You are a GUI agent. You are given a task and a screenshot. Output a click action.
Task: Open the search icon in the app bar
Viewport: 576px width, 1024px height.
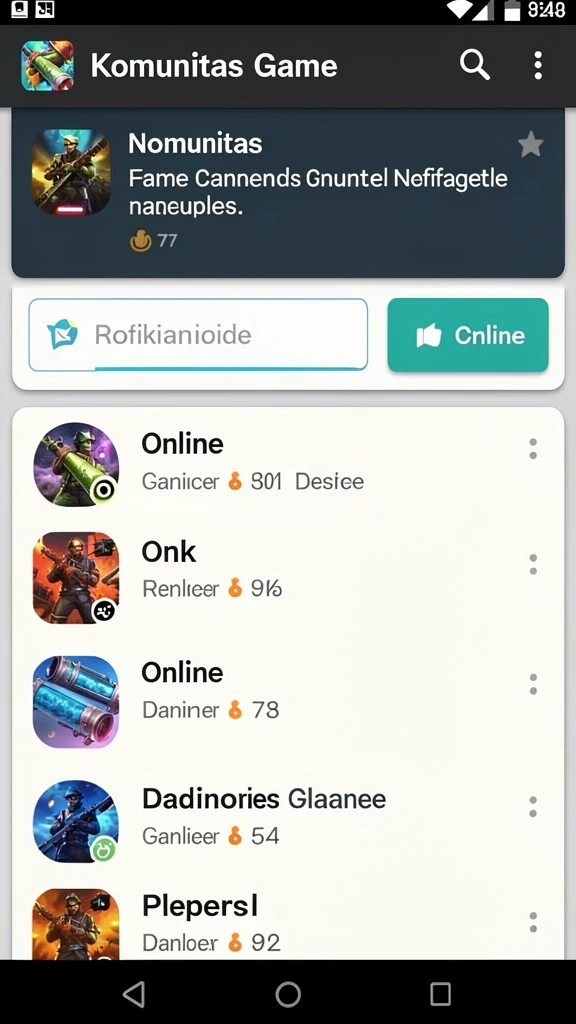tap(475, 65)
